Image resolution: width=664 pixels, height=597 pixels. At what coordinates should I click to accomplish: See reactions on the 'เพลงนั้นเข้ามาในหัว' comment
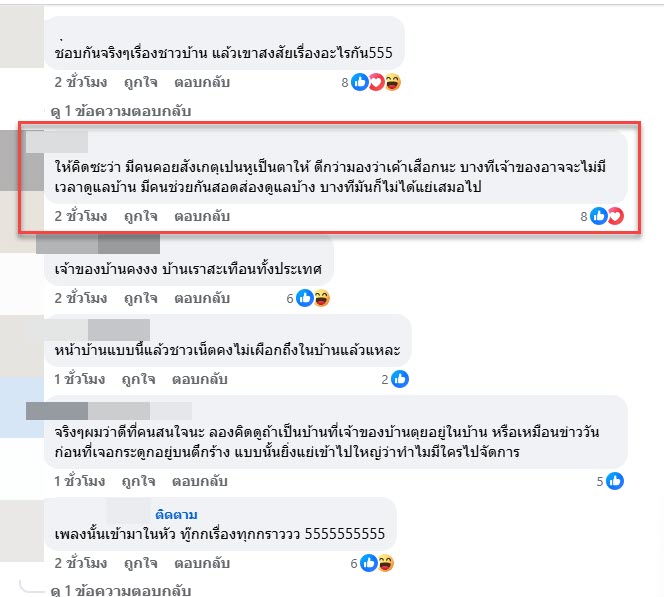[x=376, y=563]
